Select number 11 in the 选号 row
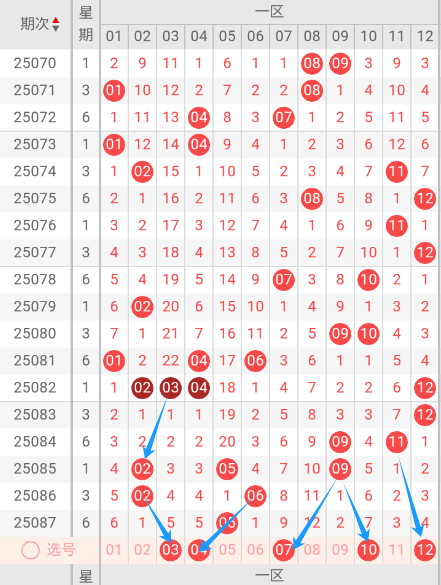441x585 pixels. [x=397, y=550]
